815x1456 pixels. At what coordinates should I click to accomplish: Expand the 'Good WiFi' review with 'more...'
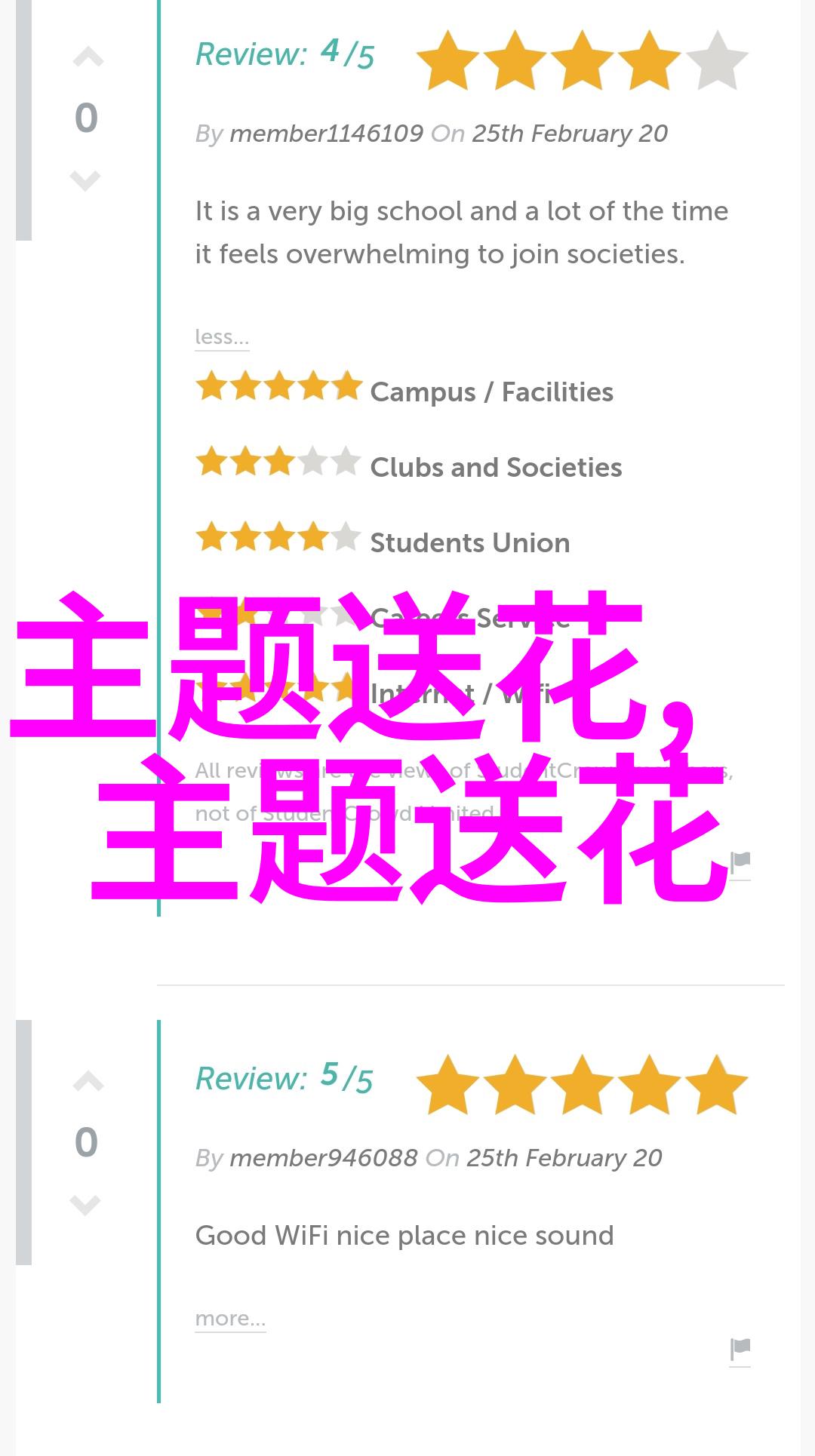(x=230, y=1319)
